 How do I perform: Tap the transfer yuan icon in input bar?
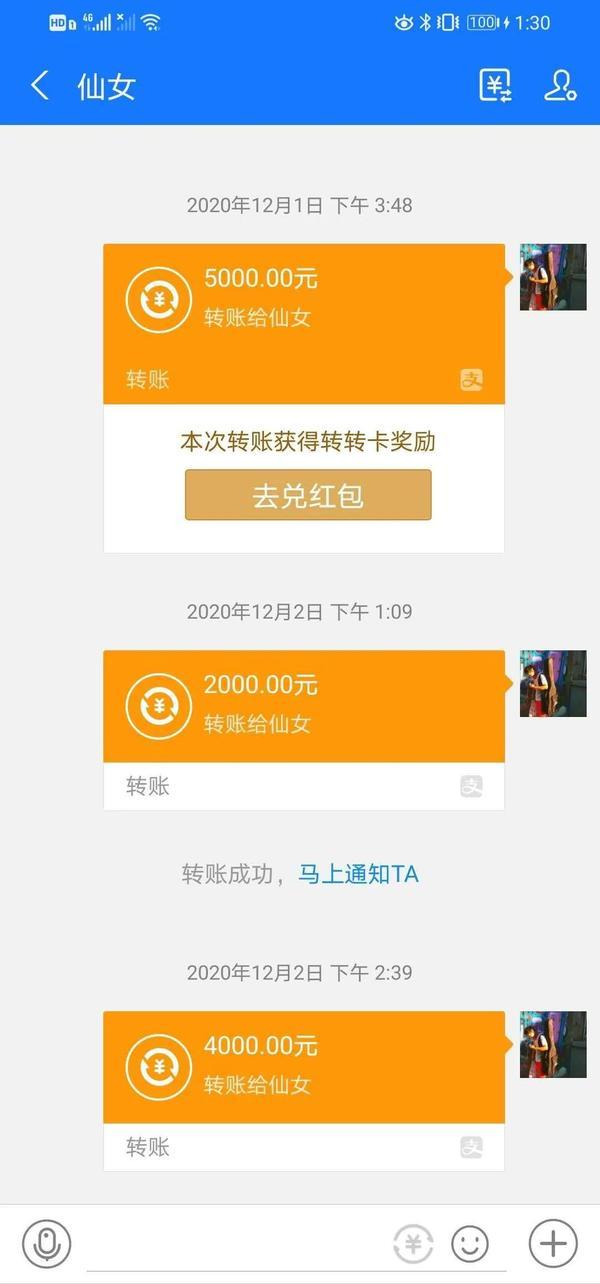click(x=413, y=1245)
